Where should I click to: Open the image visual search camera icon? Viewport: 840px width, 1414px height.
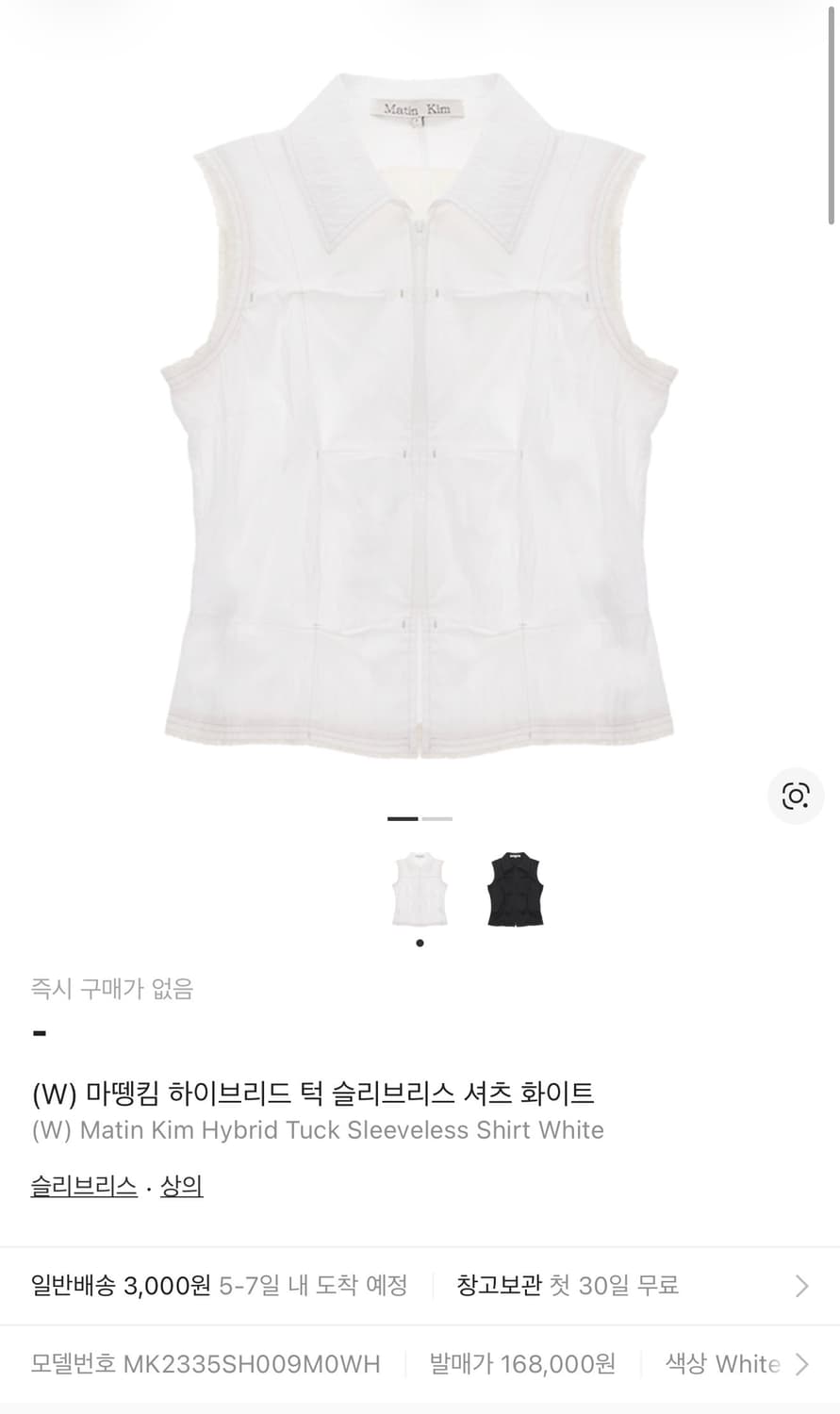click(796, 797)
